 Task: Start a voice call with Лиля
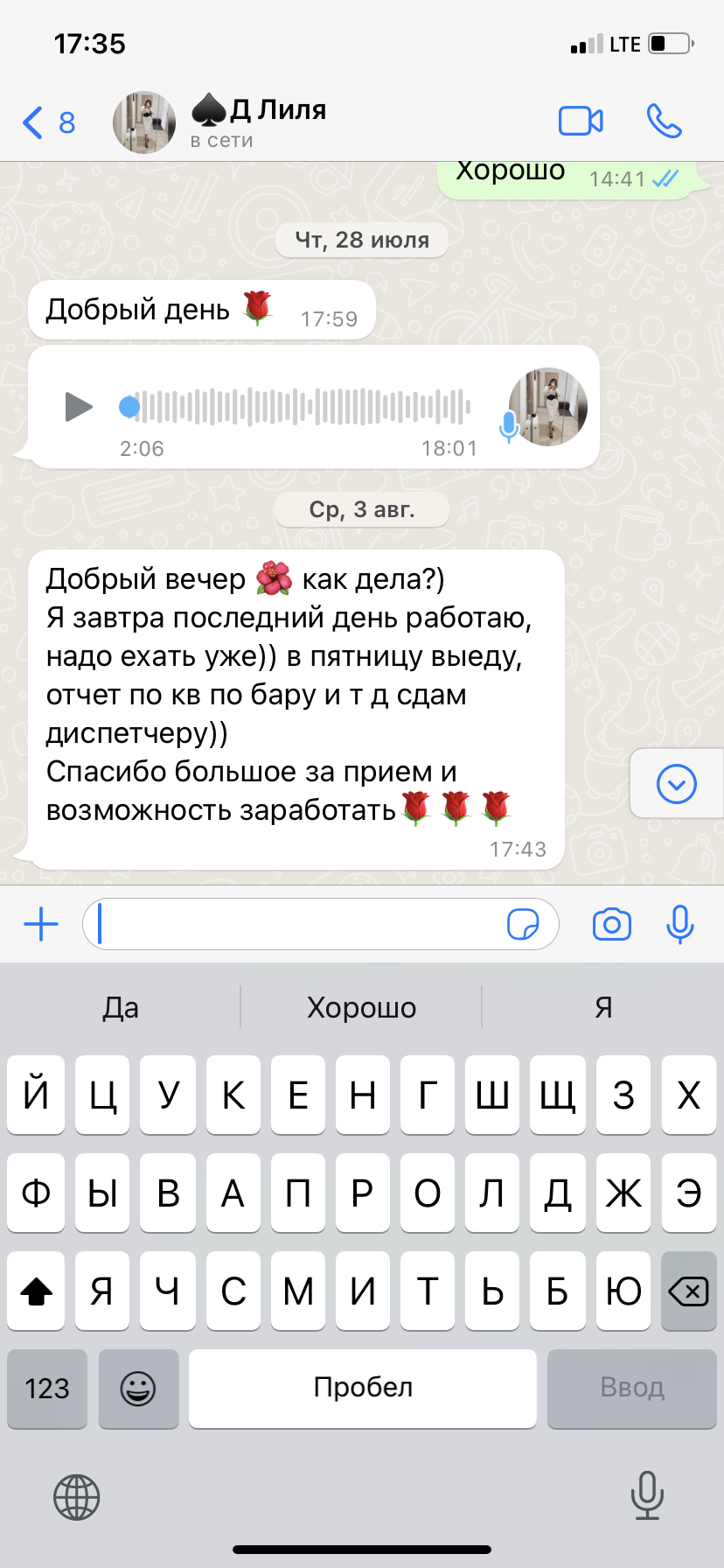point(665,122)
